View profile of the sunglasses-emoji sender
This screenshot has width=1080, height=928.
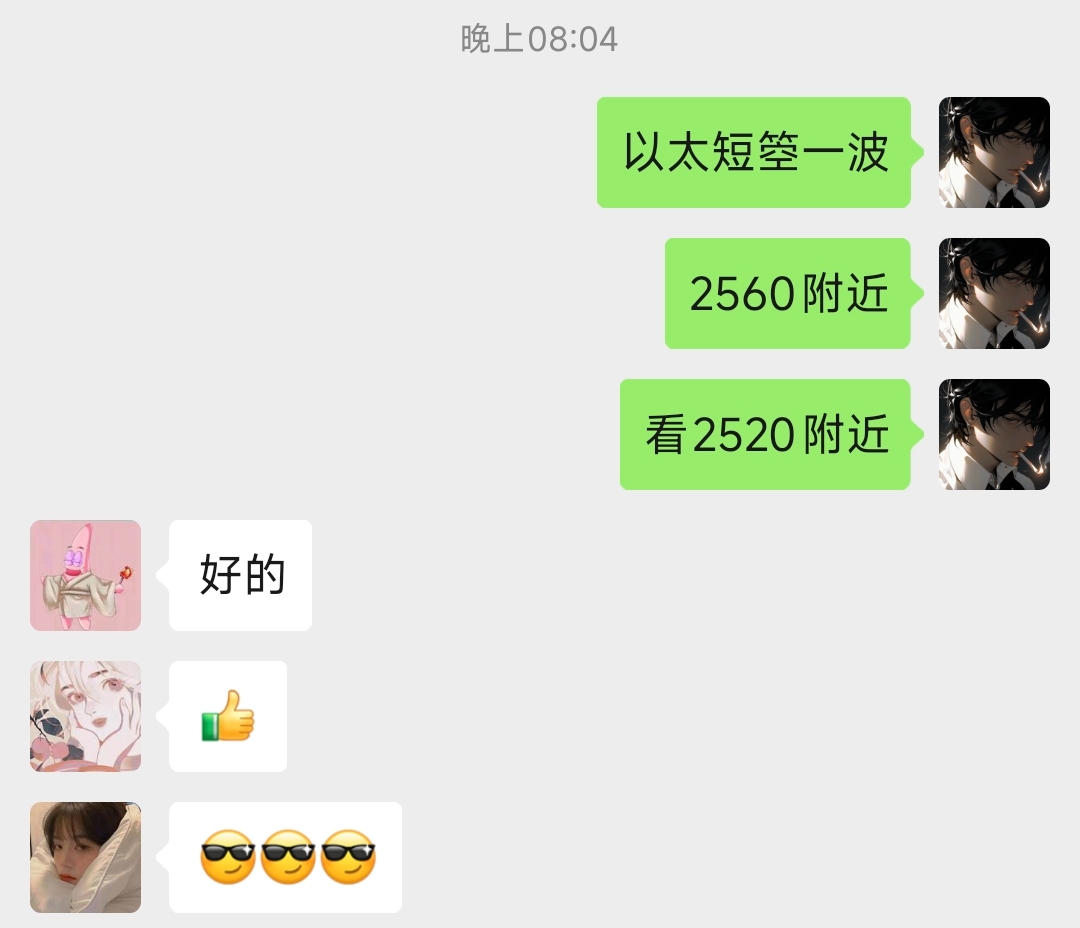(x=85, y=857)
